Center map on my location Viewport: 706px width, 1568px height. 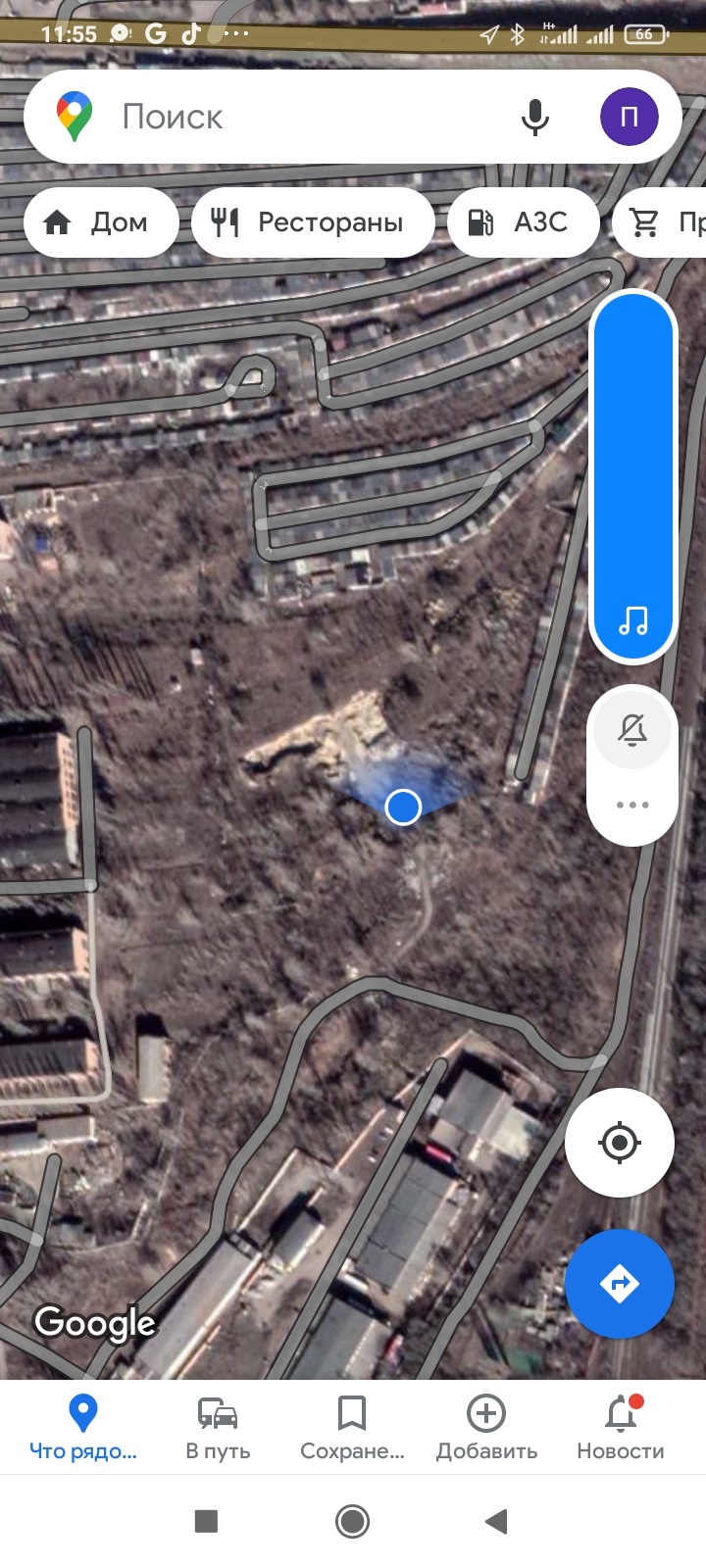[x=620, y=1143]
